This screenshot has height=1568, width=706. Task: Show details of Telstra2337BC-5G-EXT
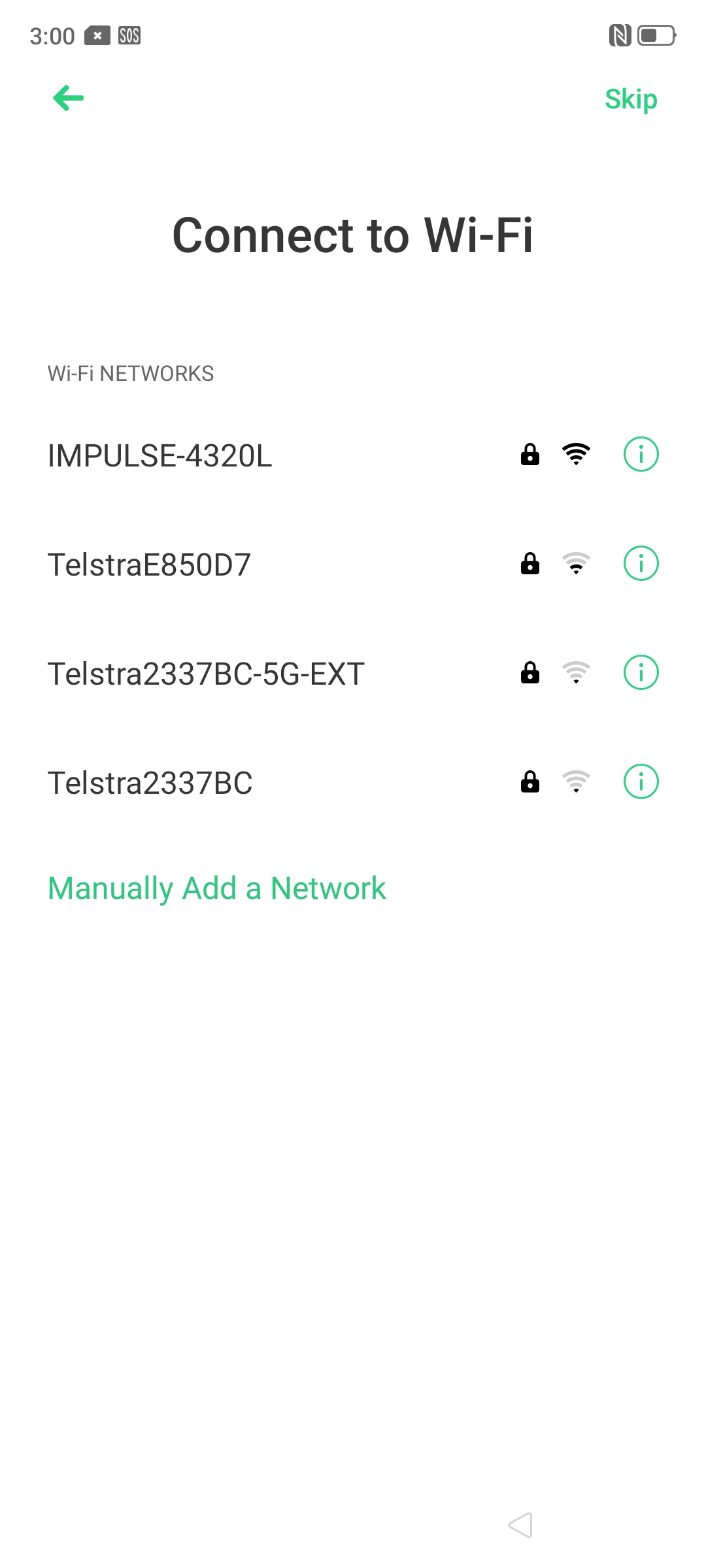point(641,672)
